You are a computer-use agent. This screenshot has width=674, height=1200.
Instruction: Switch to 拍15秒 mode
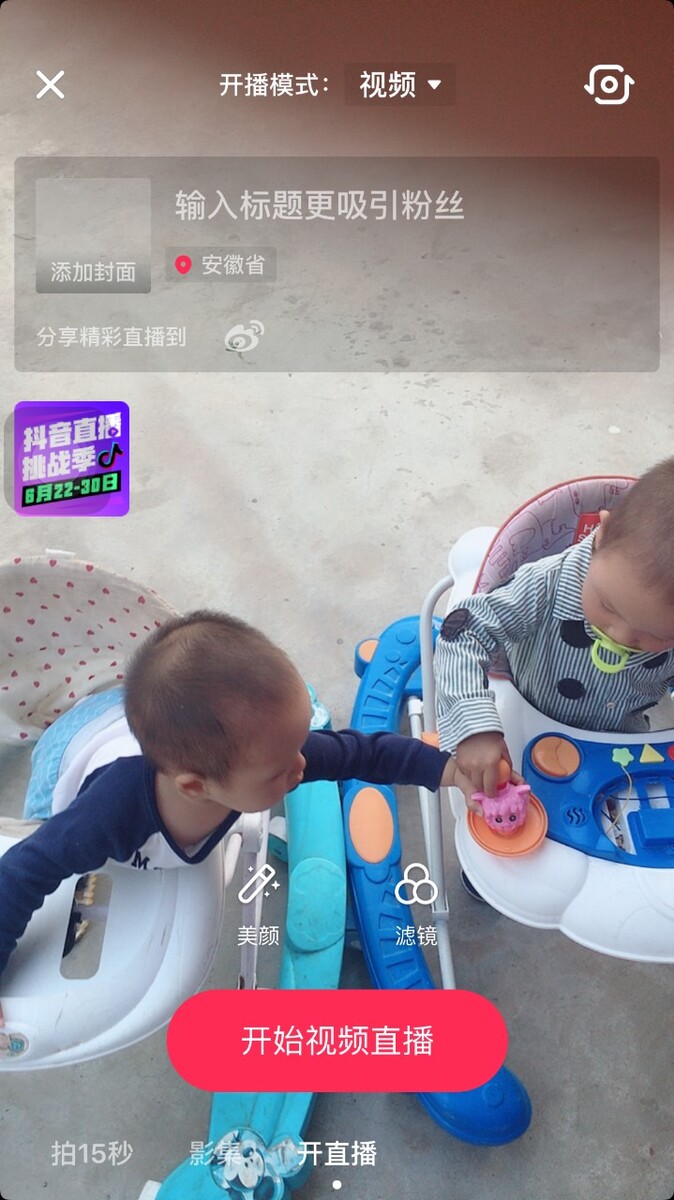[x=92, y=1153]
